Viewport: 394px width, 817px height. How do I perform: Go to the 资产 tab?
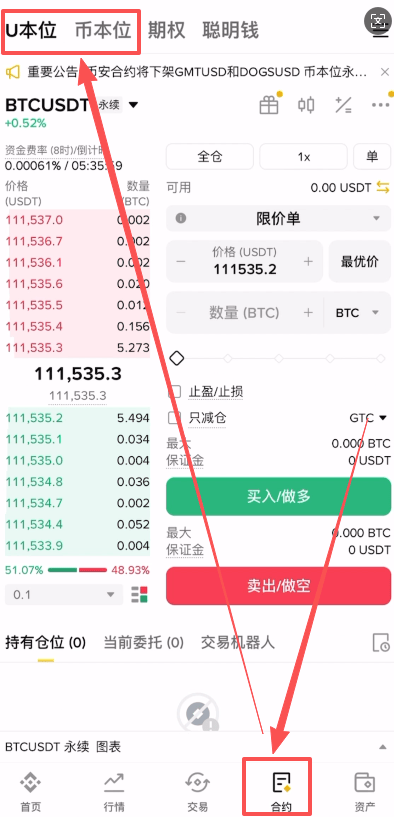[x=364, y=792]
